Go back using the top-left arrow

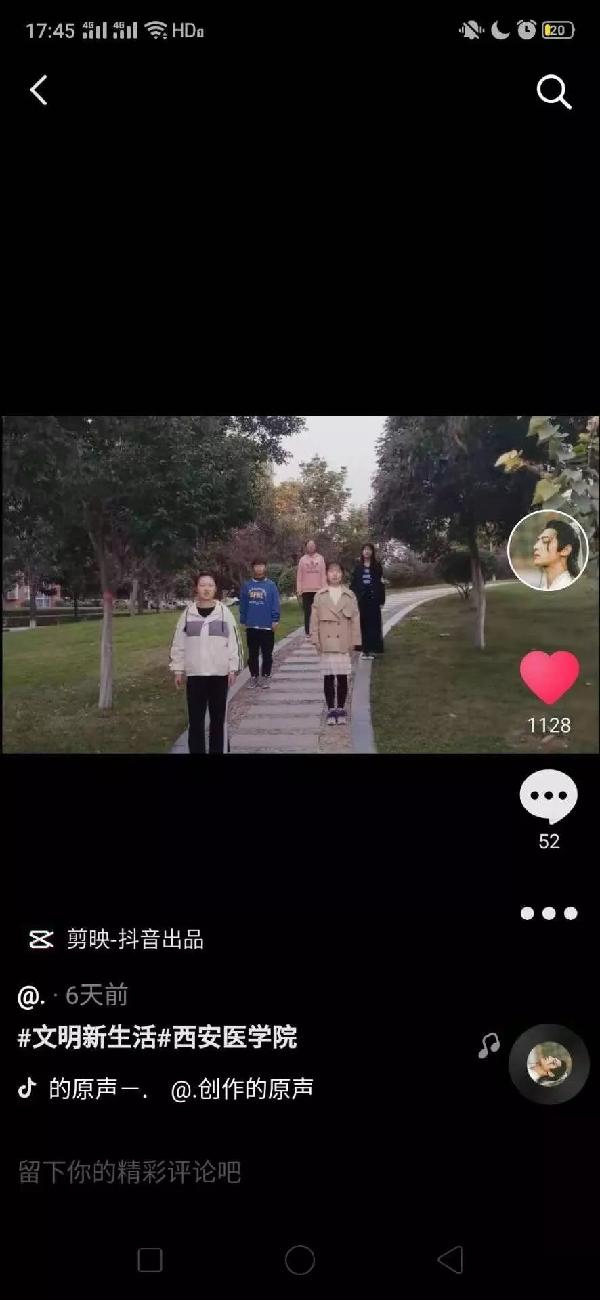38,90
